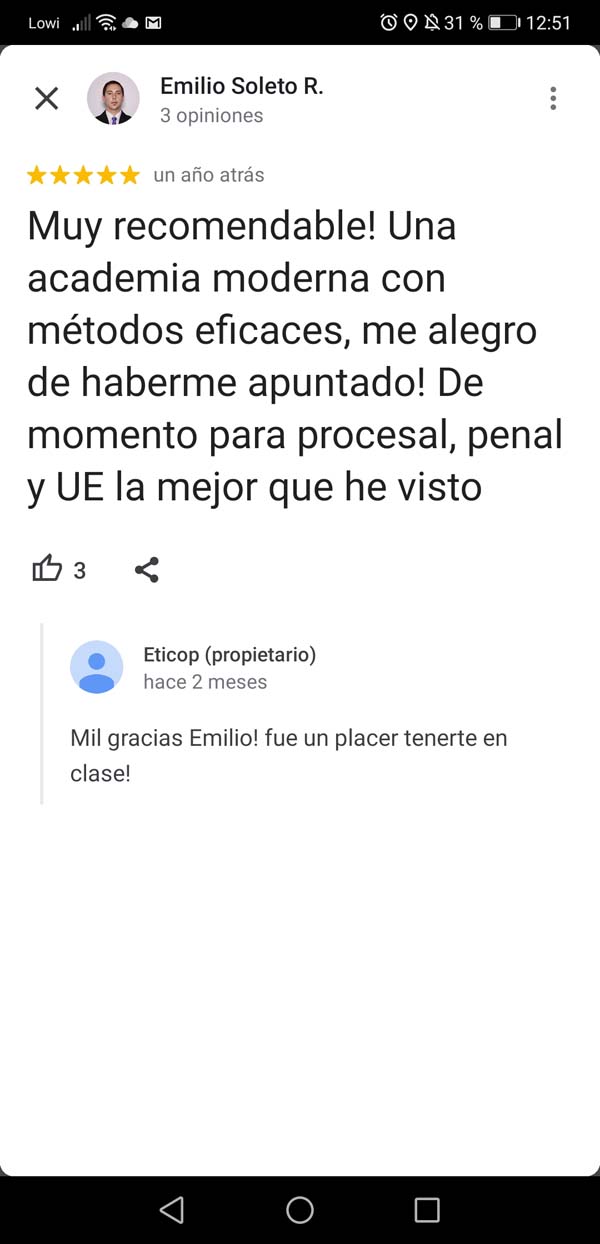Like Emilio's review with the thumbs-up
Screen dimensions: 600x1244
click(x=47, y=570)
